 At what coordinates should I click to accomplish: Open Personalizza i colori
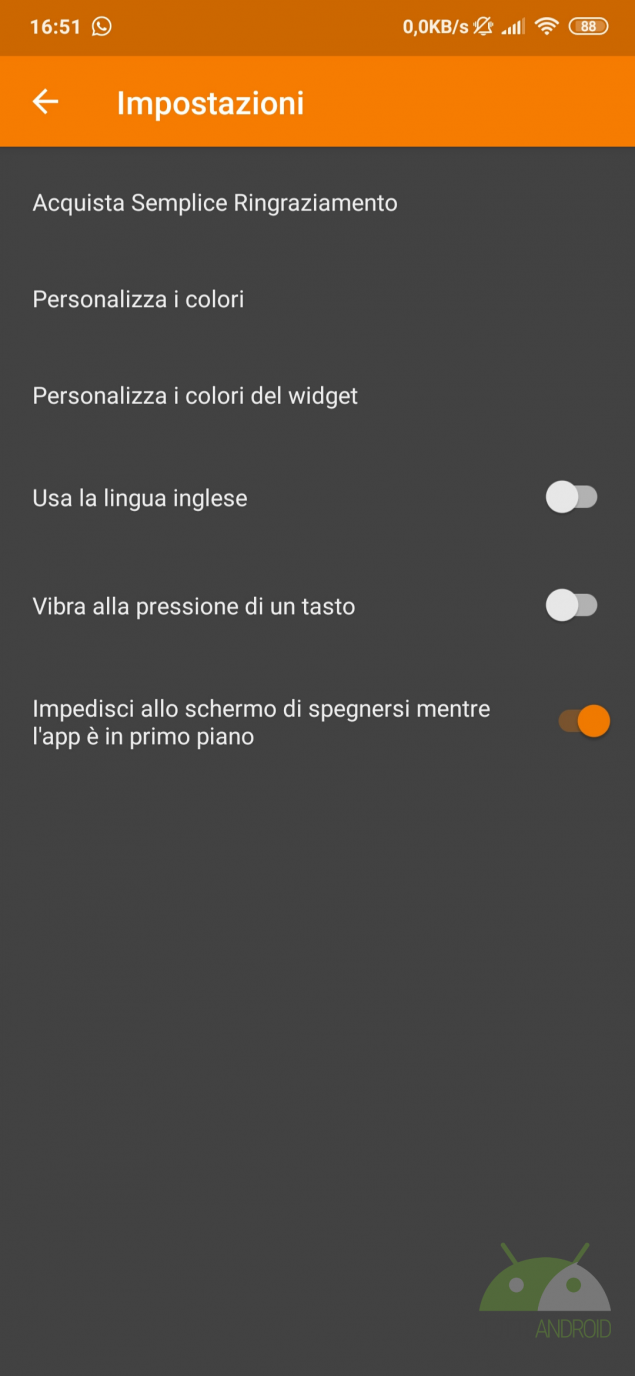point(139,299)
